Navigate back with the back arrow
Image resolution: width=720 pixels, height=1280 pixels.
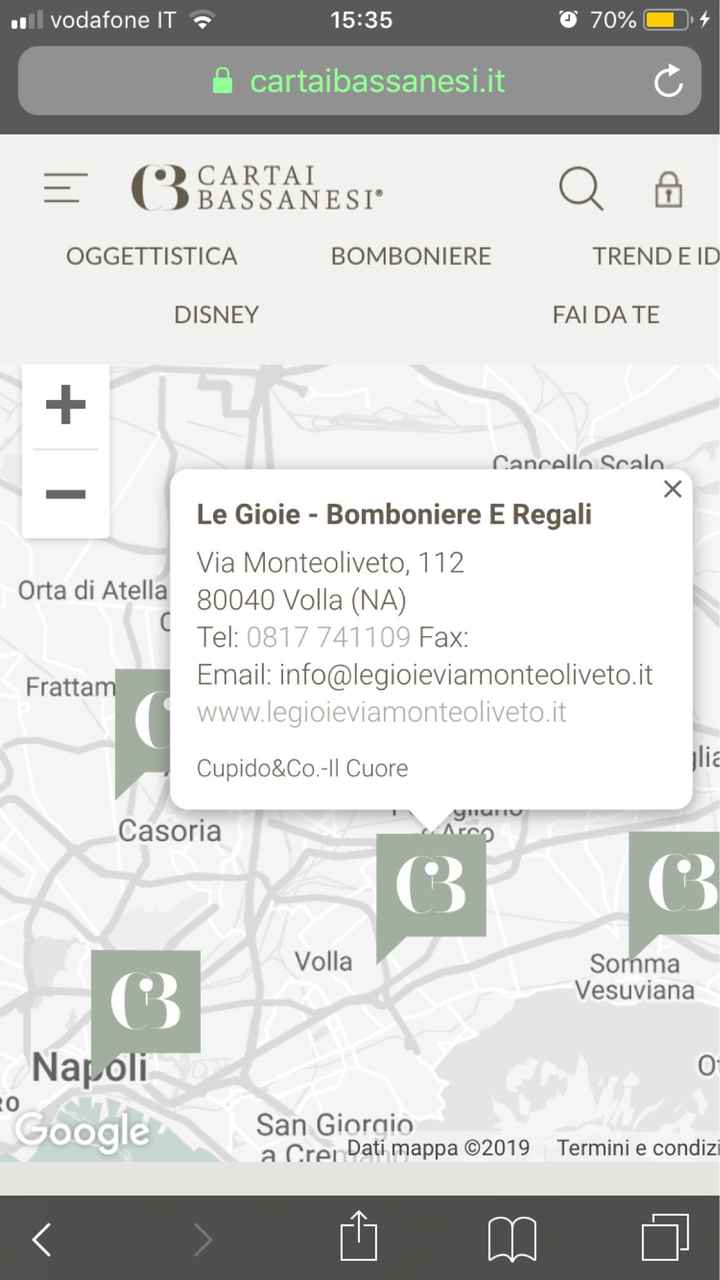(41, 1238)
